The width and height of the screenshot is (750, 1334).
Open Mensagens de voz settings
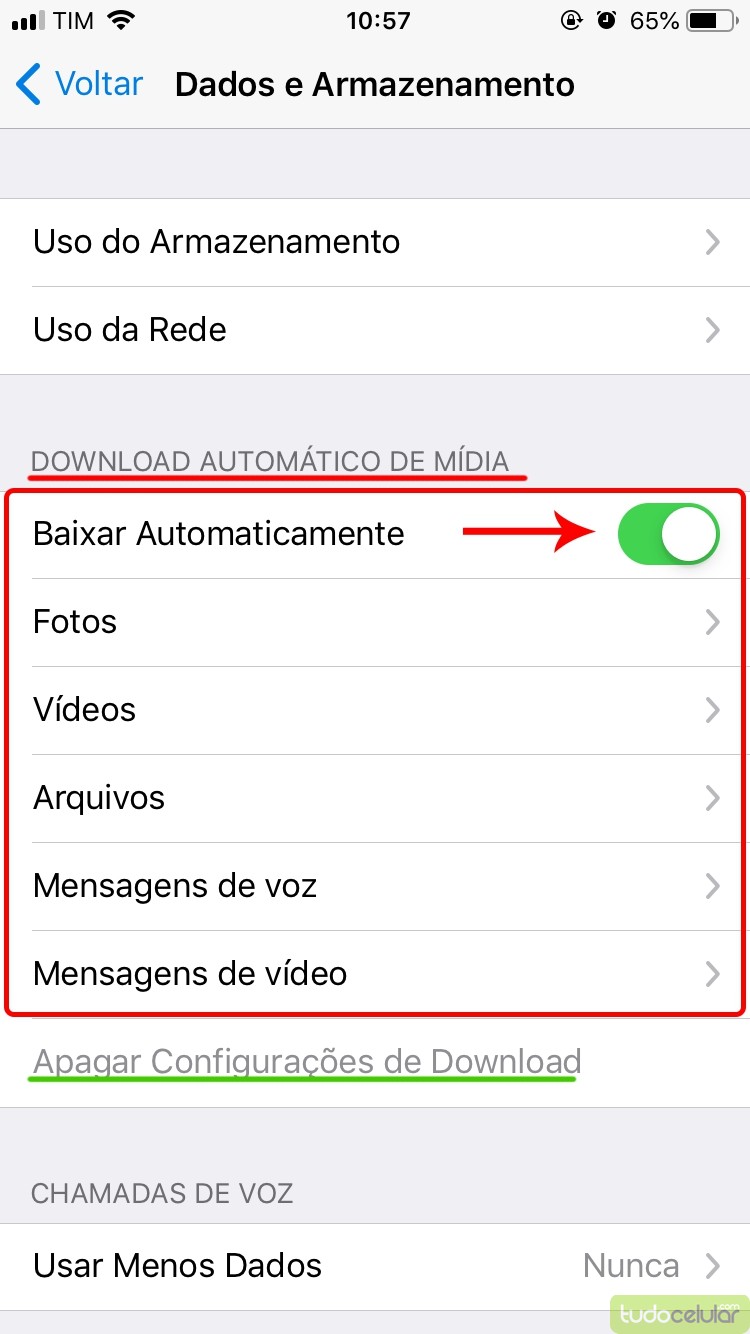pos(375,886)
